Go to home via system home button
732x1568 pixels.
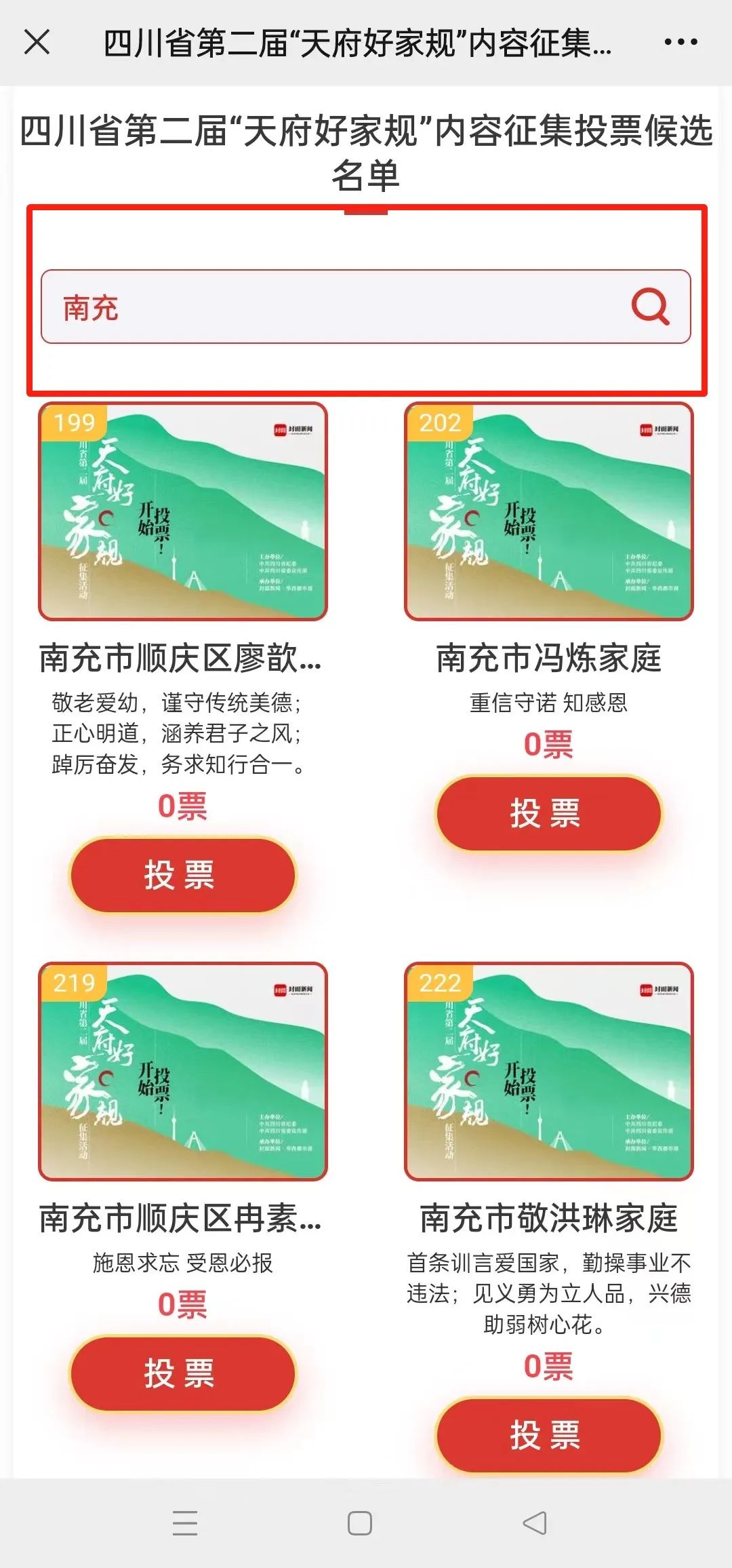359,1523
